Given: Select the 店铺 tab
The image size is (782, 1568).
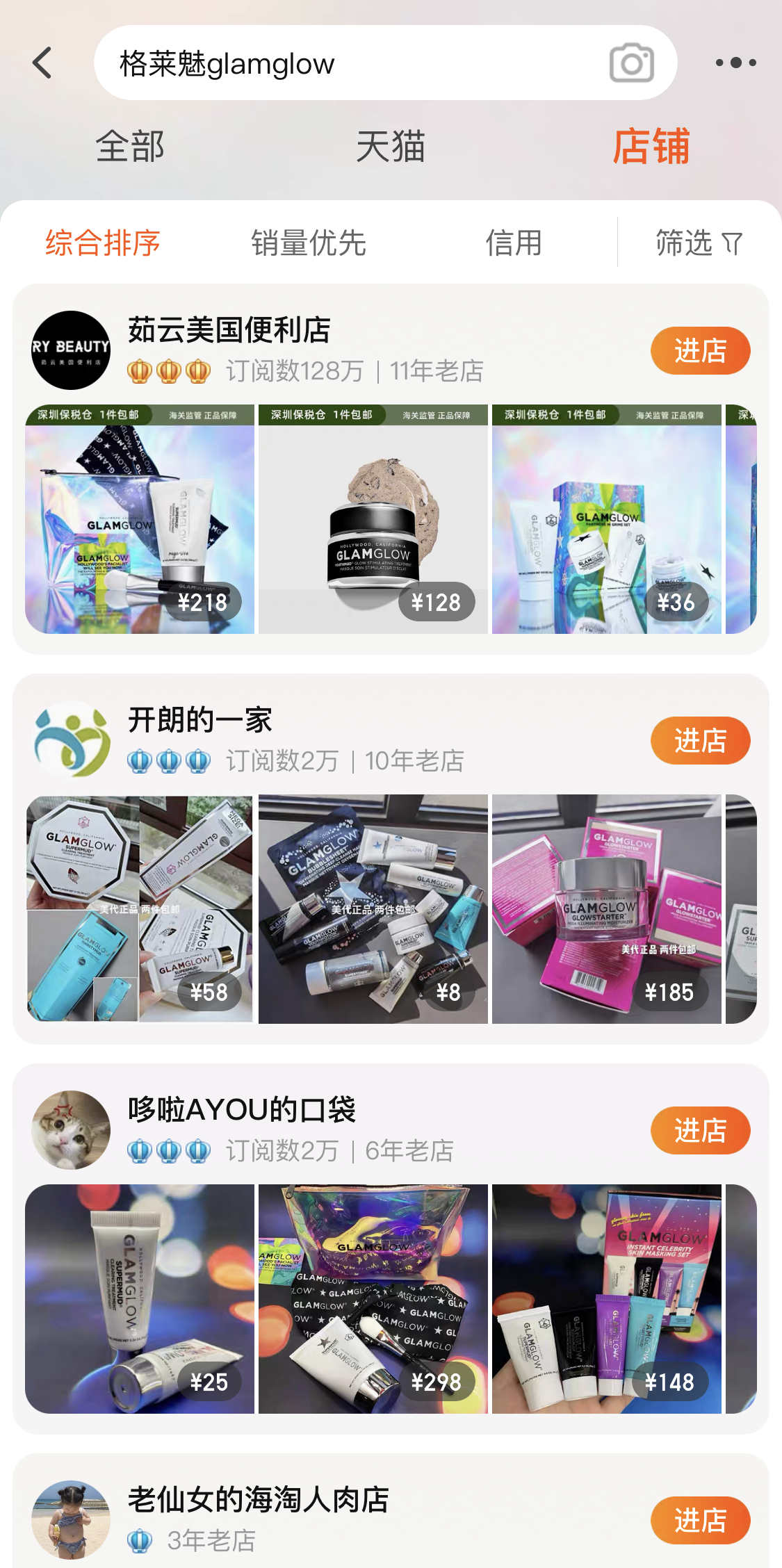Looking at the screenshot, I should [x=651, y=147].
